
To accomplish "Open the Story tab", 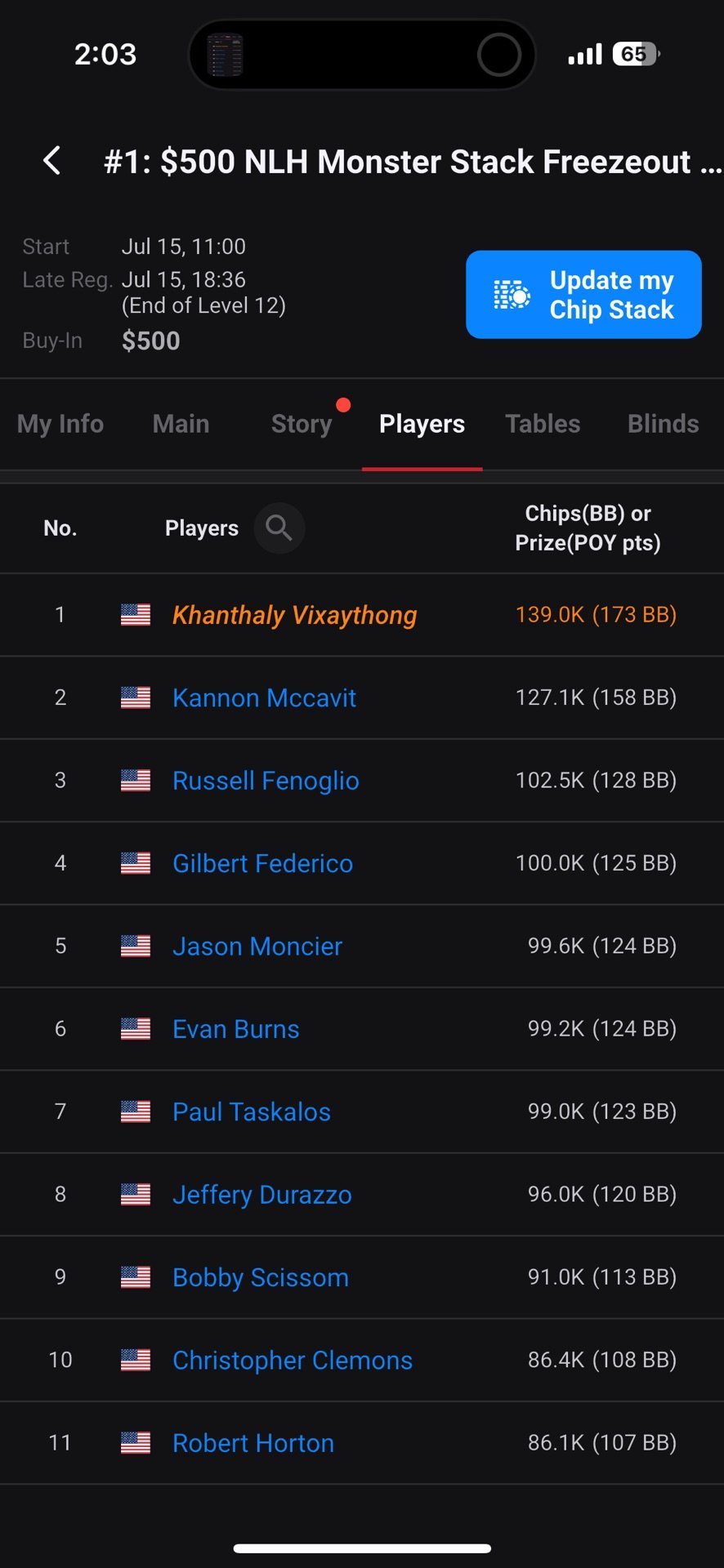I will (x=302, y=424).
